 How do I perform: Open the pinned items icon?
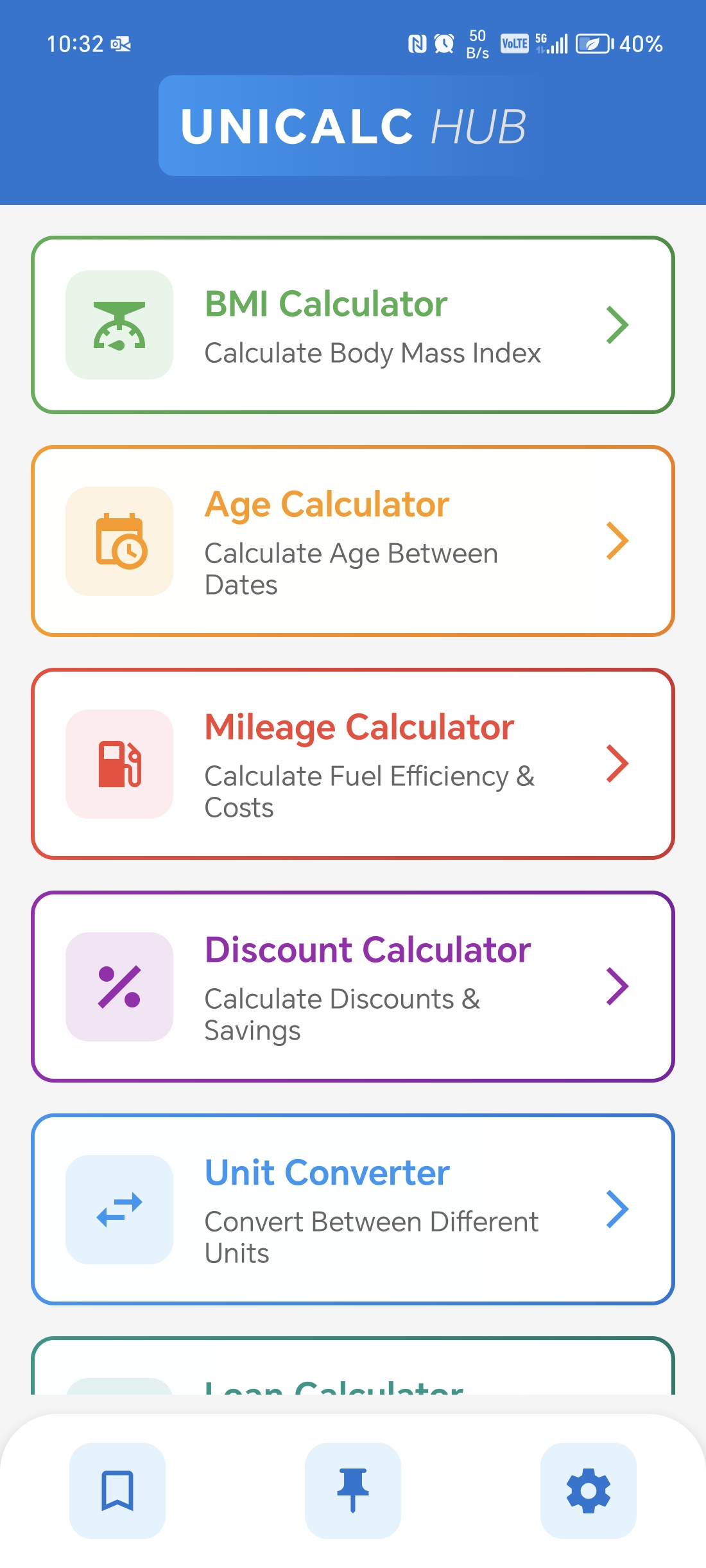[x=353, y=1491]
